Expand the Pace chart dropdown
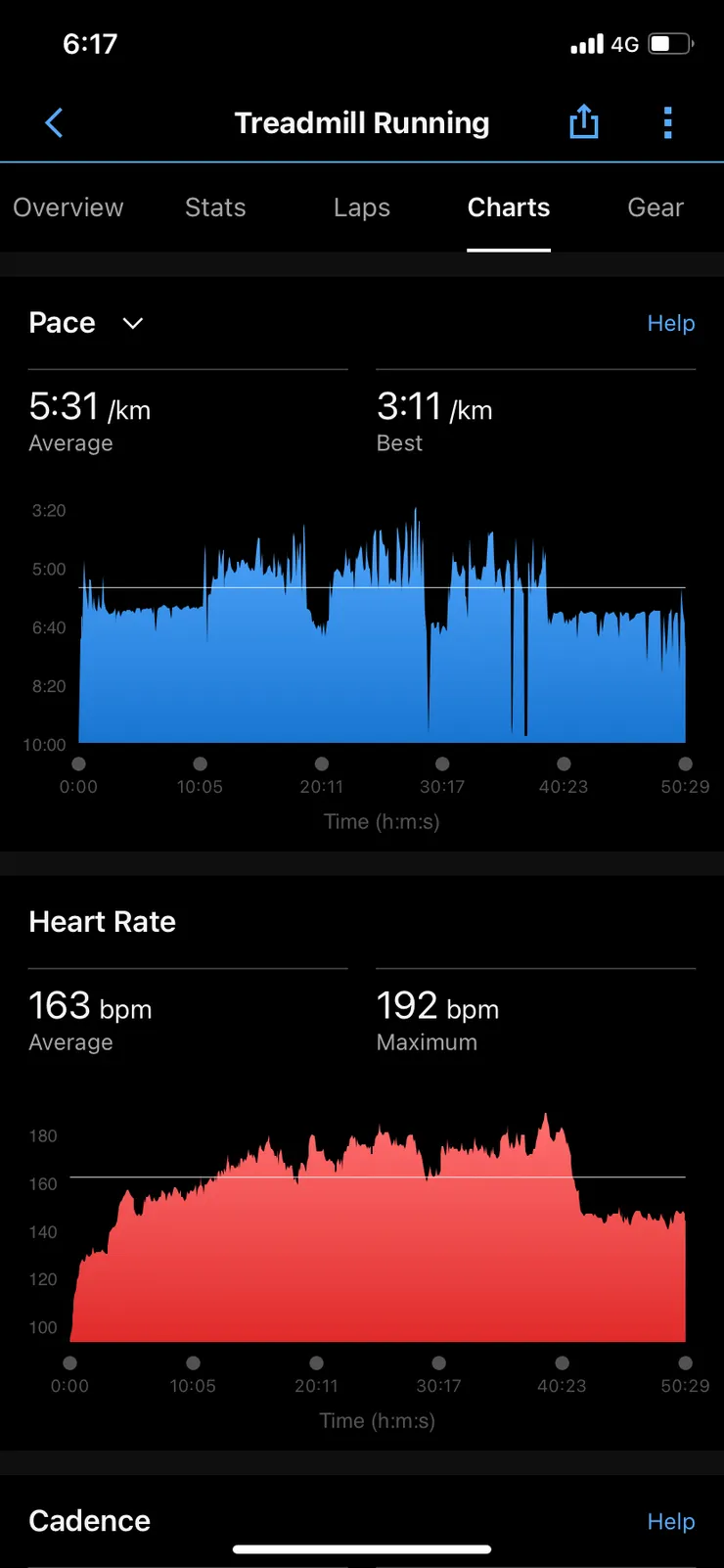The image size is (724, 1568). pyautogui.click(x=133, y=323)
